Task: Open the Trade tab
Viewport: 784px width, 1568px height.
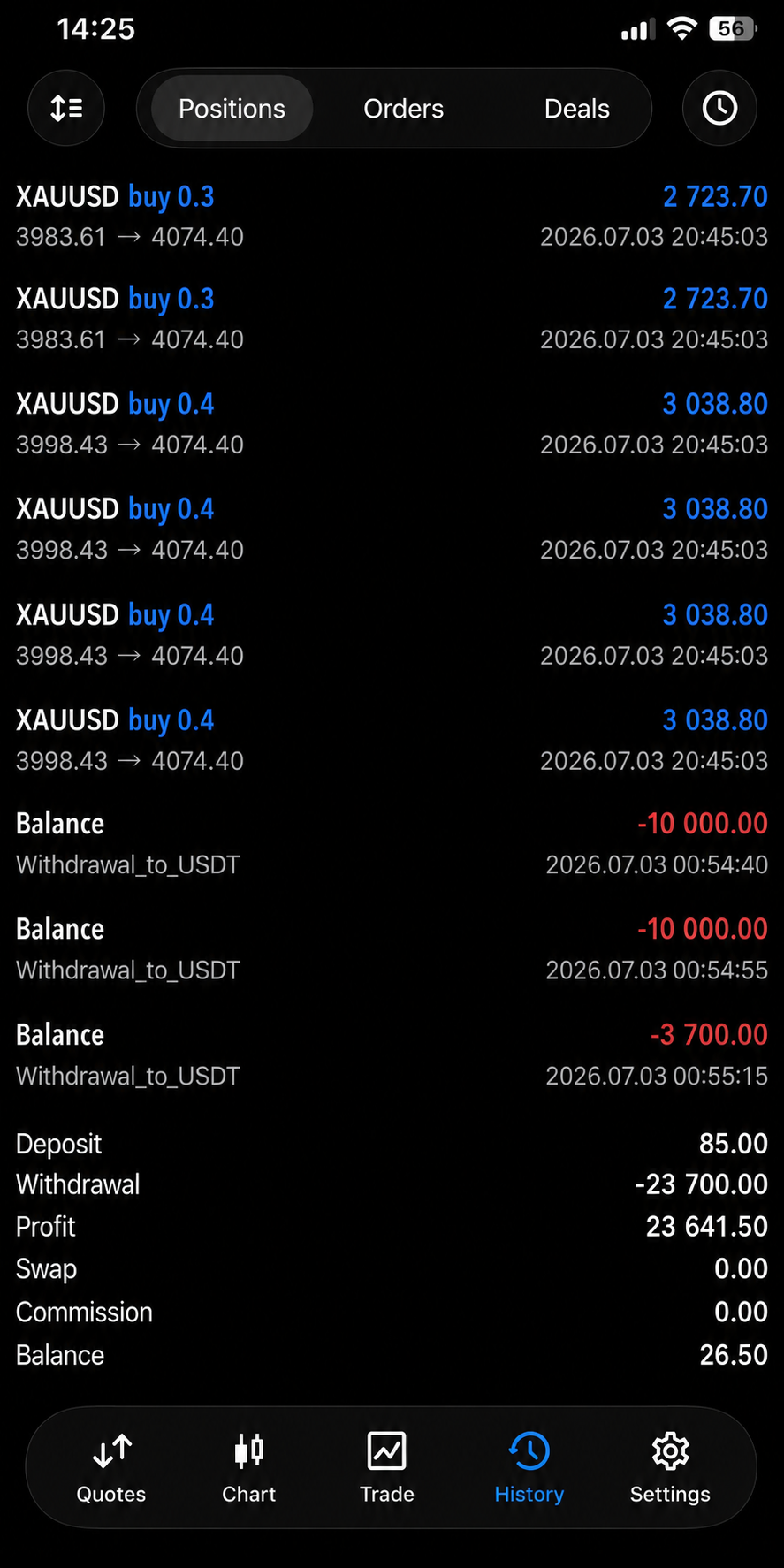Action: (x=387, y=1469)
